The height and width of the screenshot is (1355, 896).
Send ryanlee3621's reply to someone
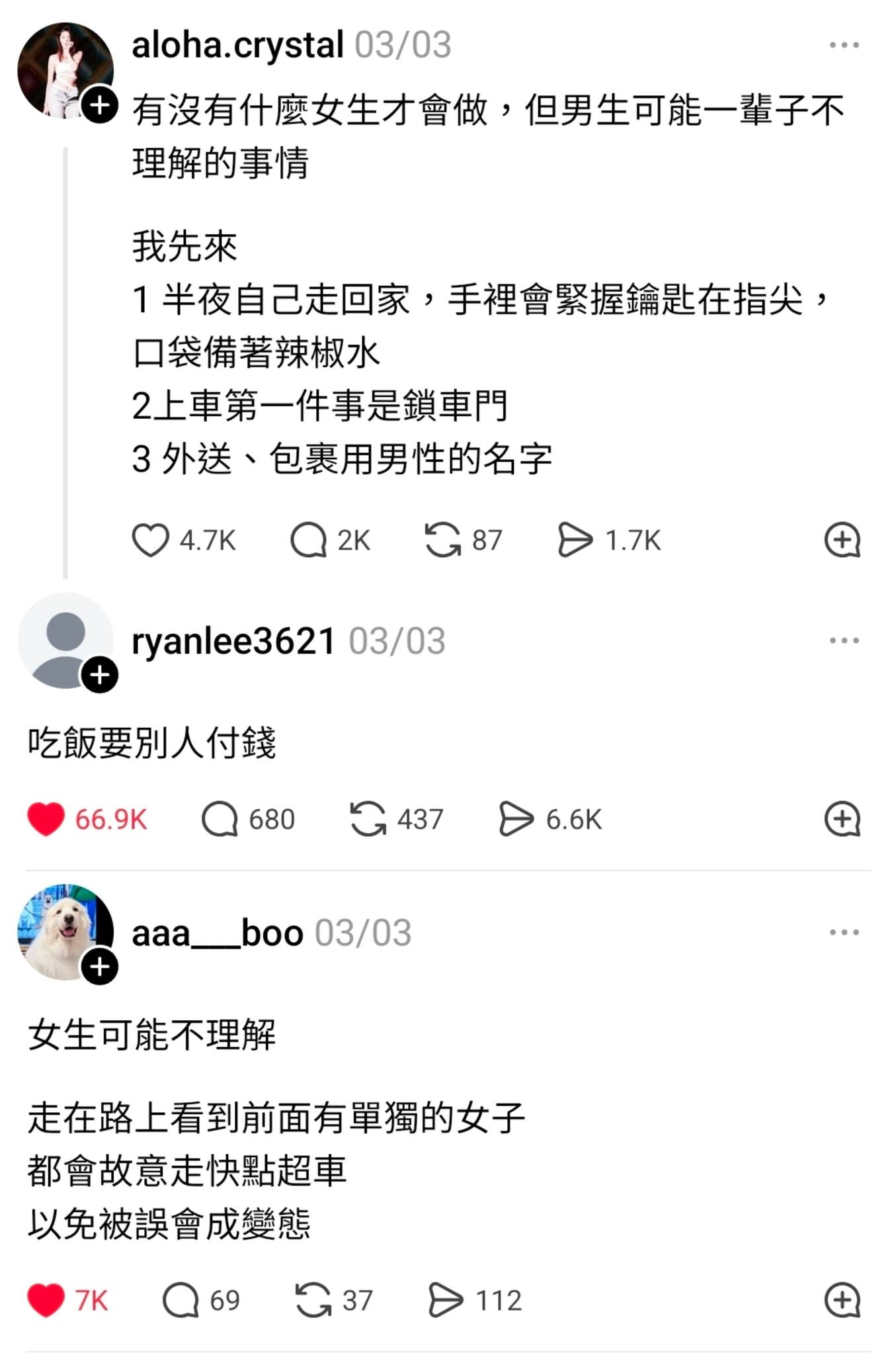pyautogui.click(x=516, y=819)
